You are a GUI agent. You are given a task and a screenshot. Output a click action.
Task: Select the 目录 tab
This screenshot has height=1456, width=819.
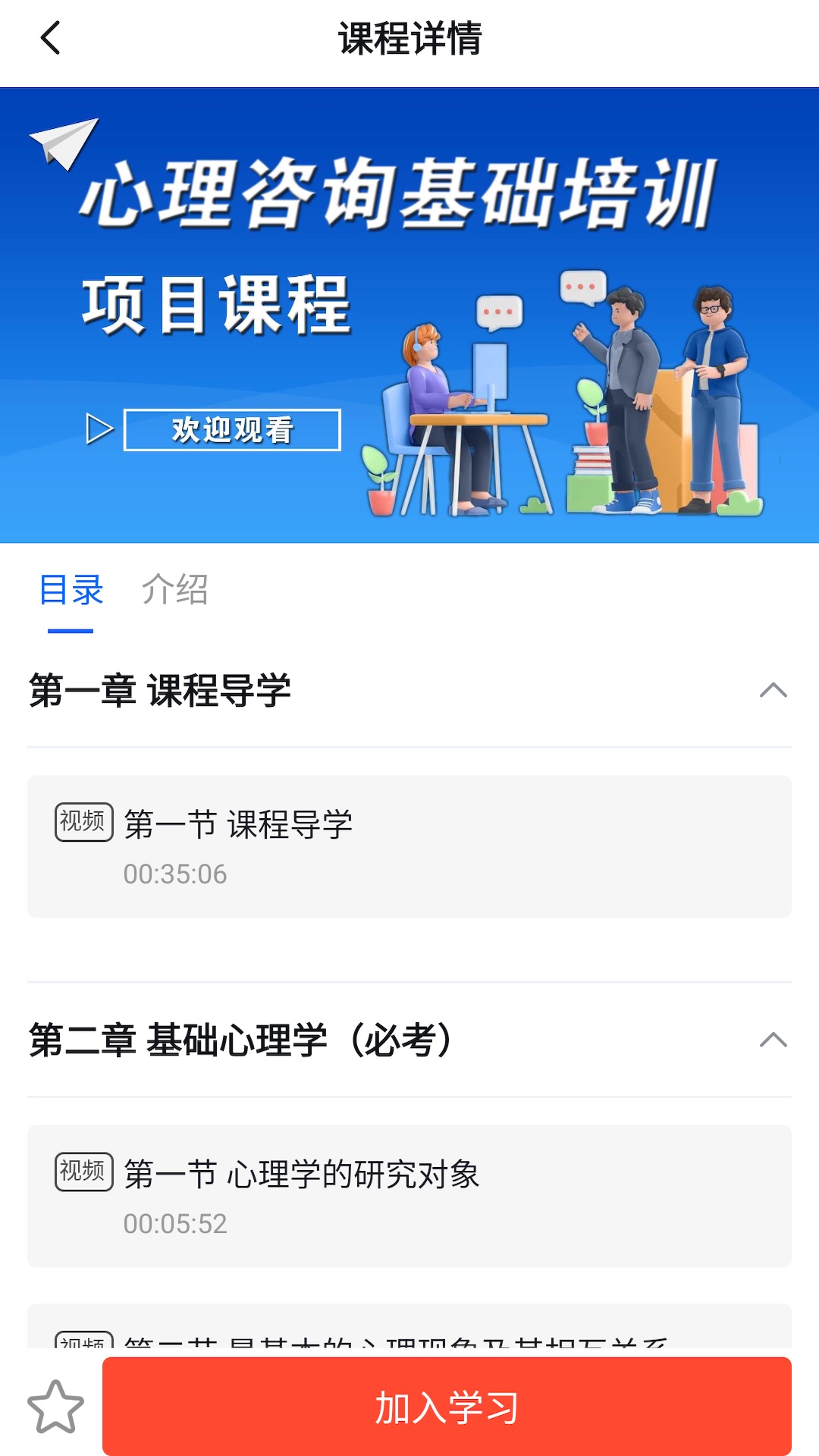71,590
